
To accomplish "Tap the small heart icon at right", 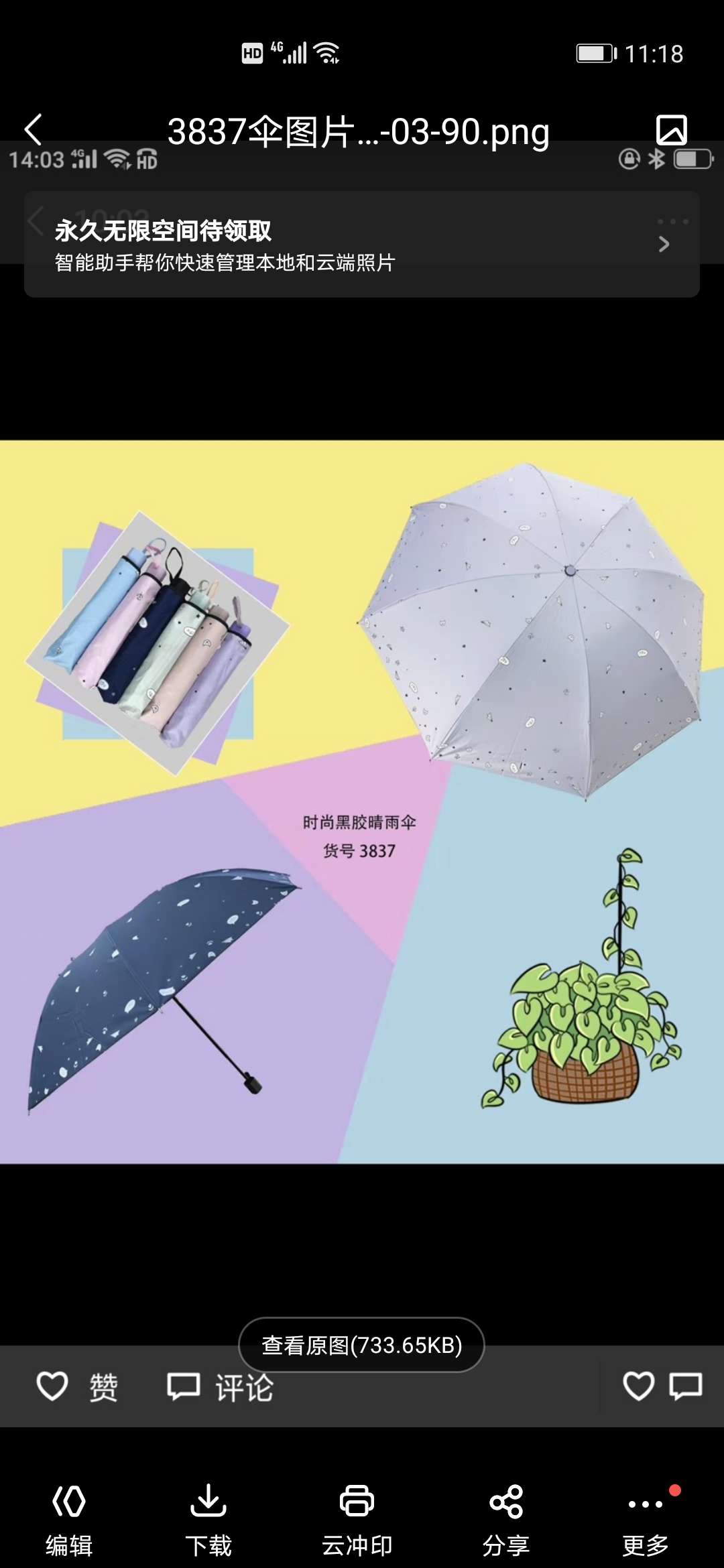I will click(638, 1386).
